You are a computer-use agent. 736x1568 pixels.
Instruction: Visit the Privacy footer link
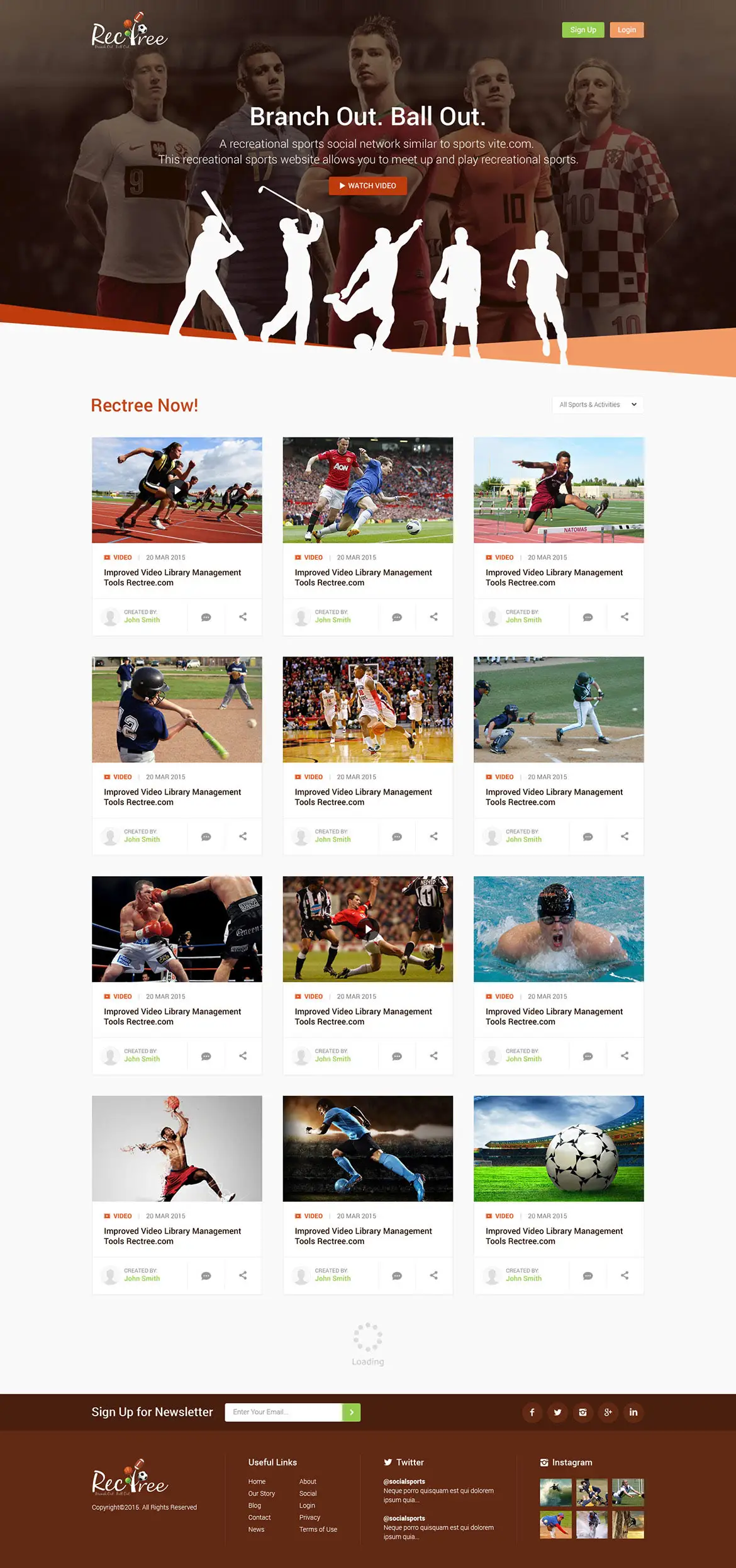(309, 1517)
